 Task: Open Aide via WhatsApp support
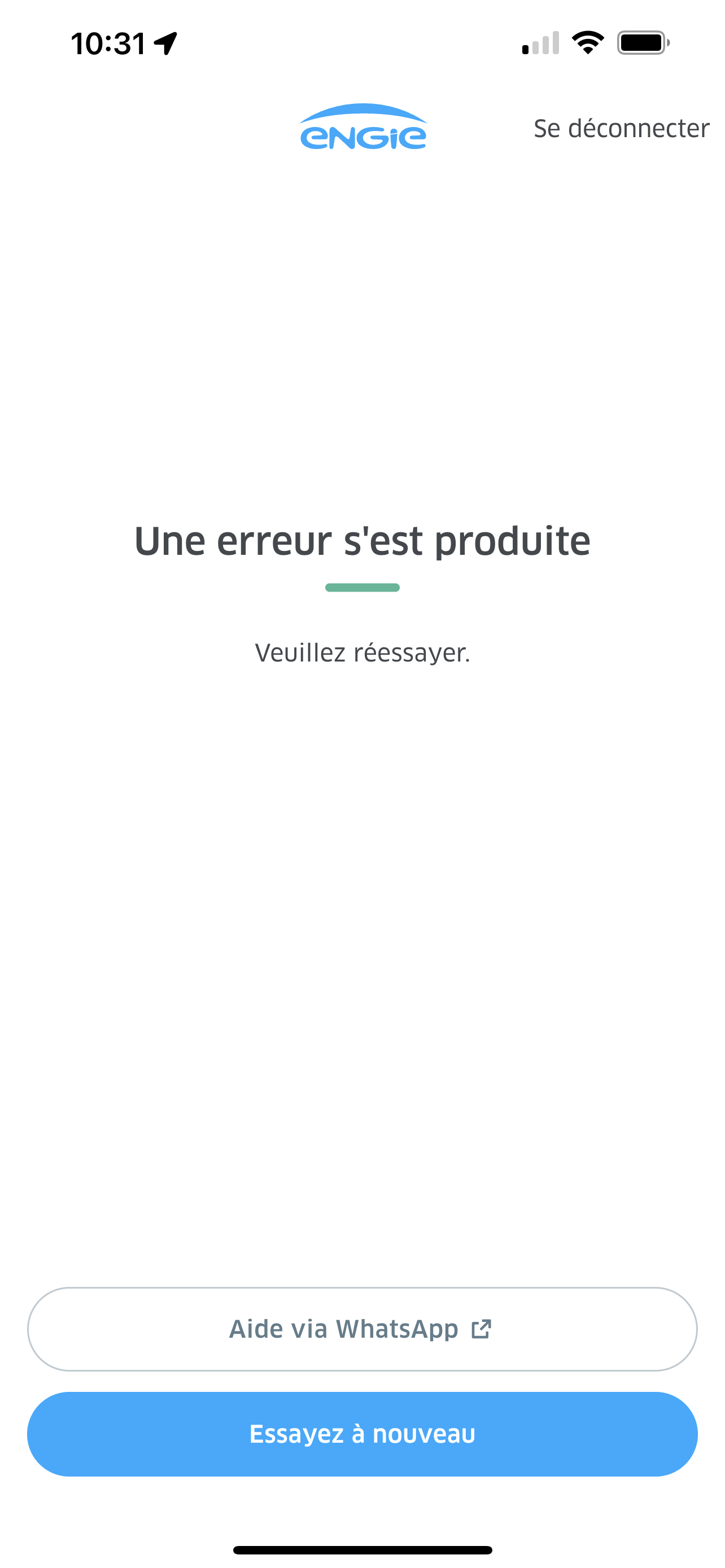coord(362,1329)
